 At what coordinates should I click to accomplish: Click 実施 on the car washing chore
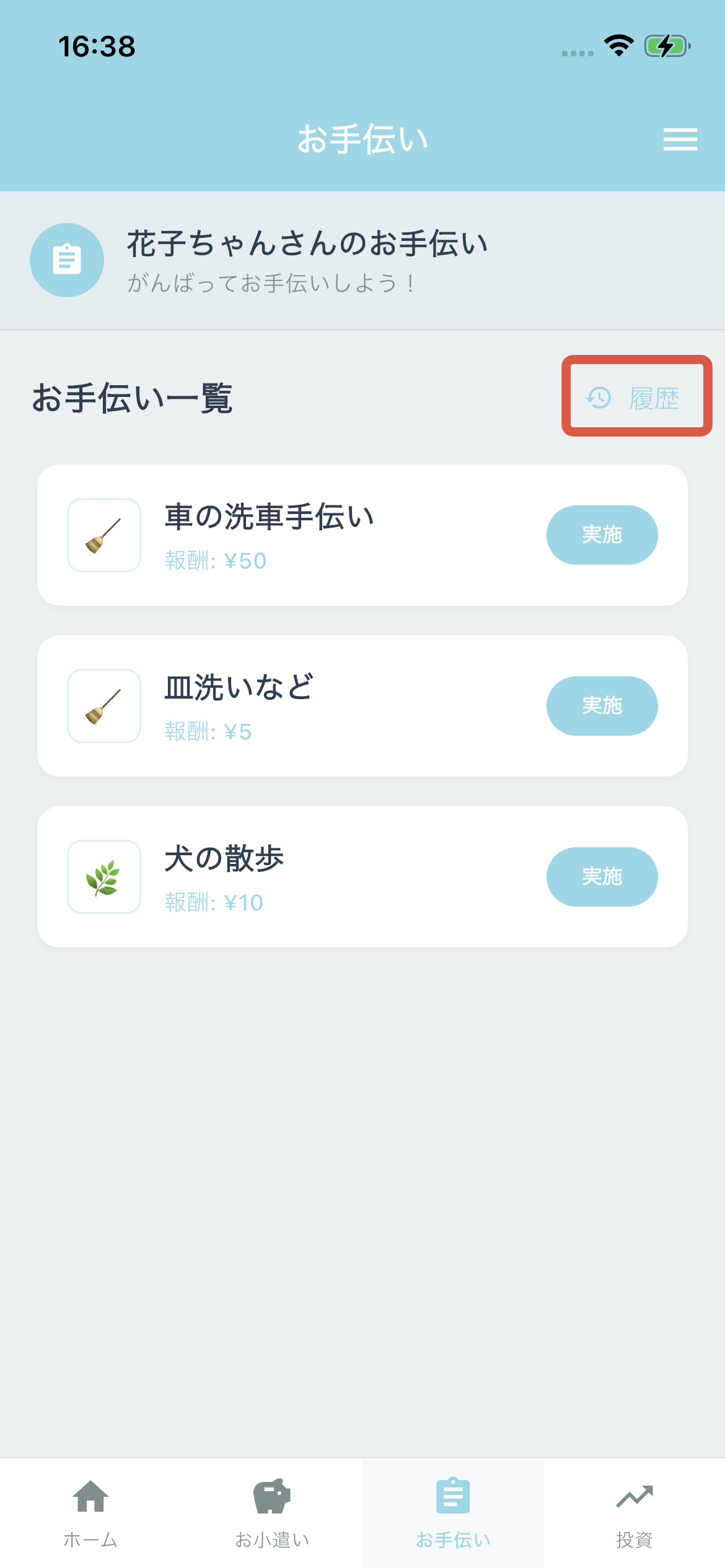602,534
